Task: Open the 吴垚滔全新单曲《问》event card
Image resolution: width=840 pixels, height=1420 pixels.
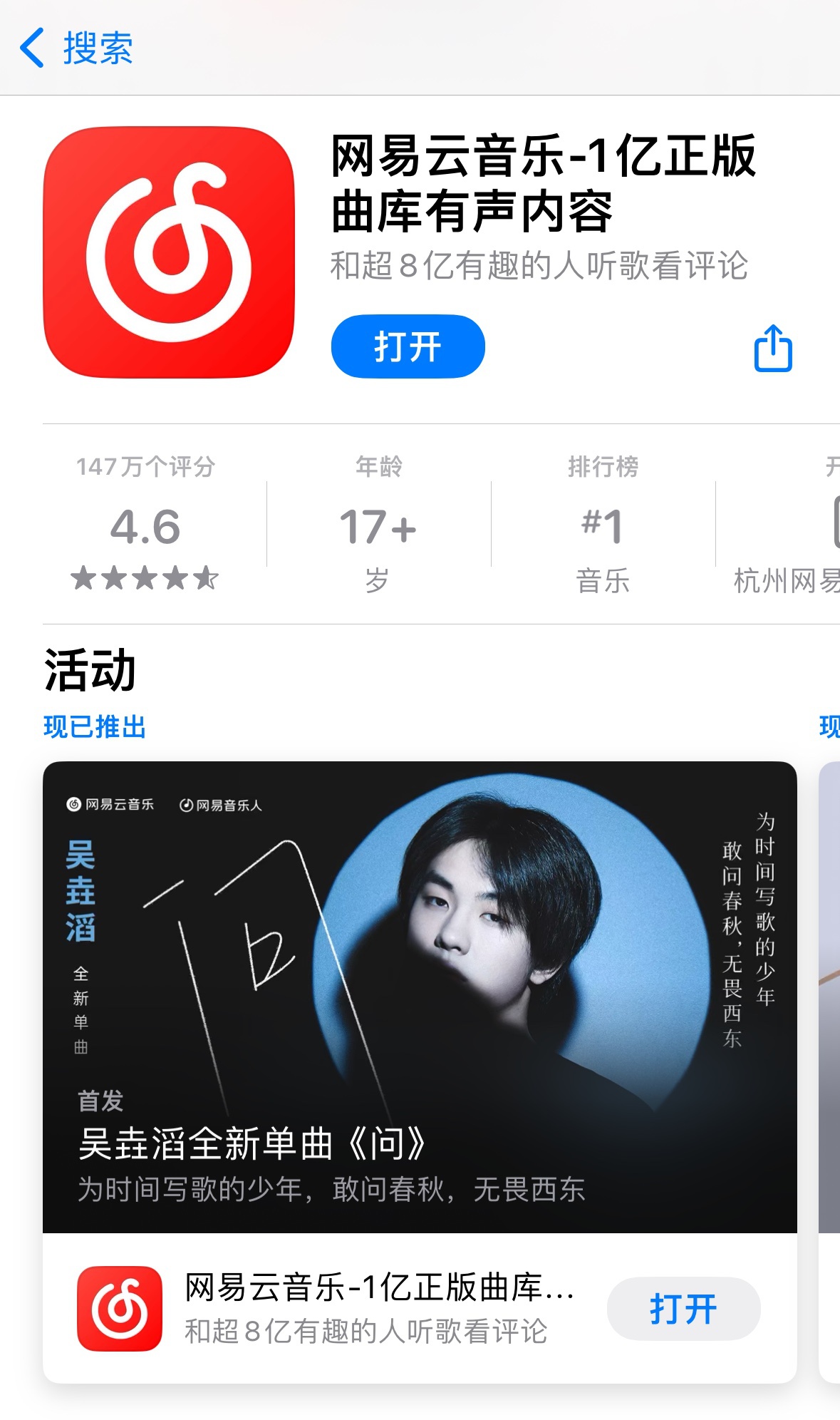Action: (419, 997)
